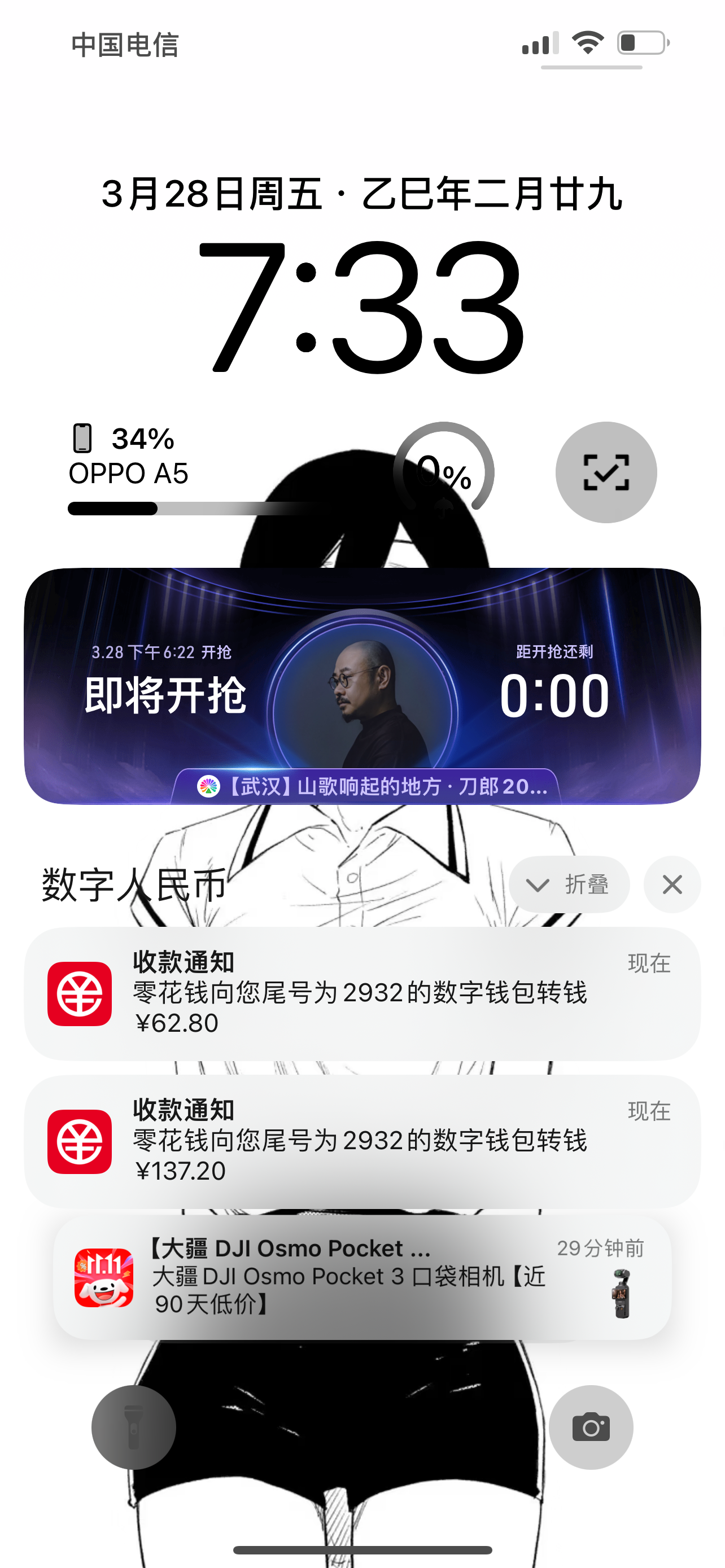This screenshot has height=1568, width=725.
Task: Turn on the flashlight
Action: [134, 1427]
